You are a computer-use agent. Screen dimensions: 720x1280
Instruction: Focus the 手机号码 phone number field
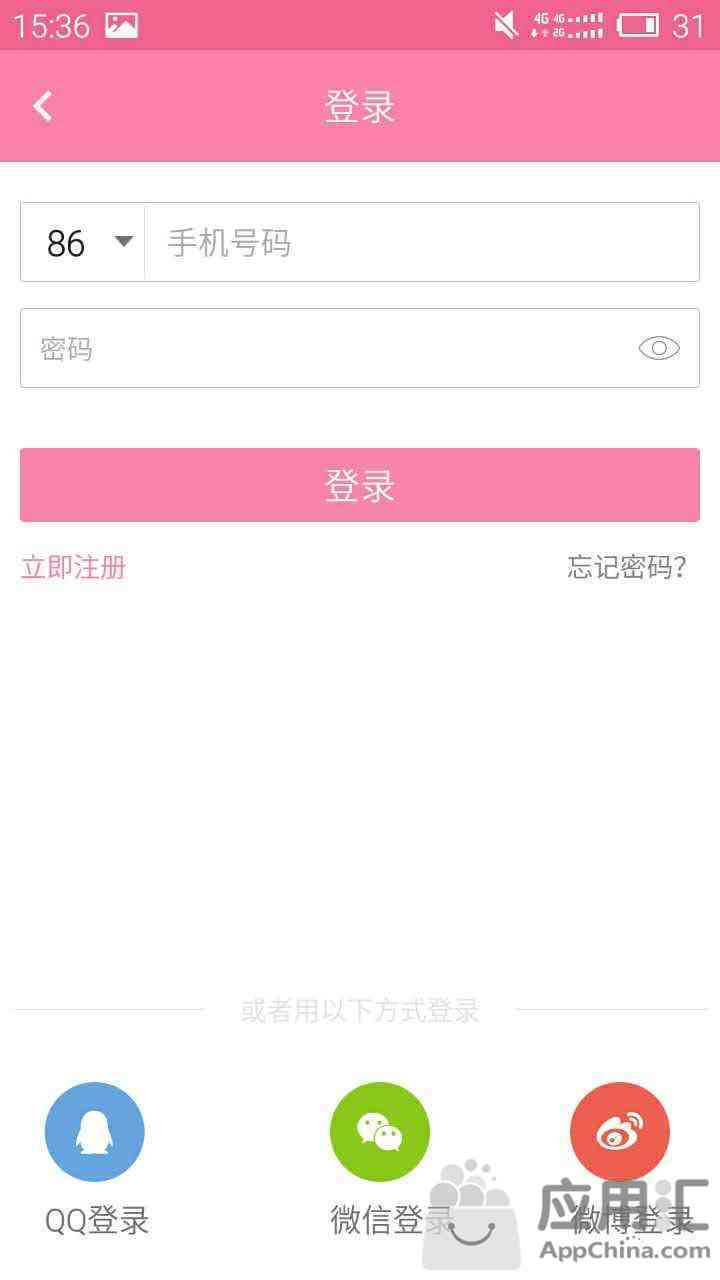point(420,243)
